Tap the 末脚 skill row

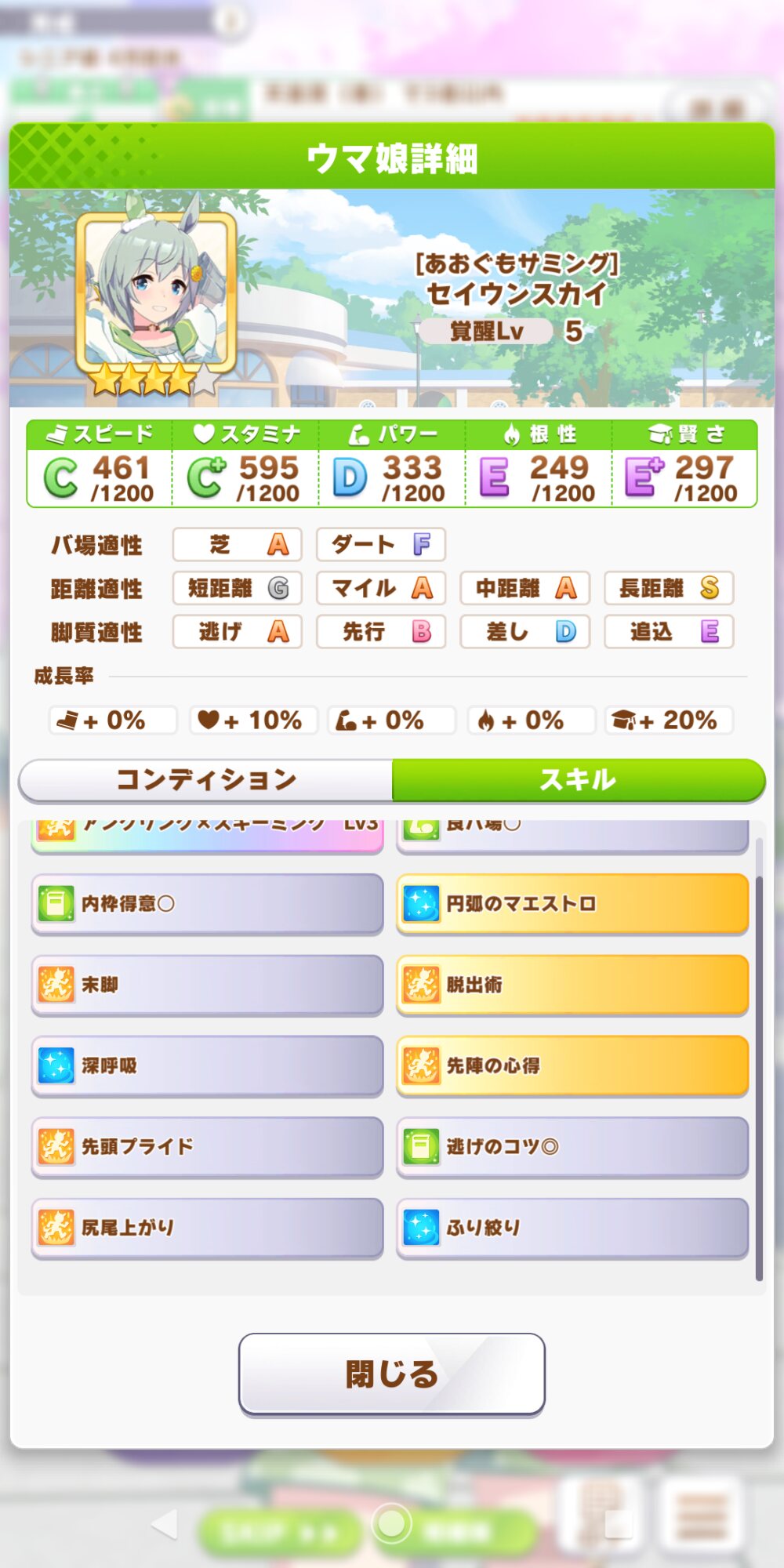click(x=207, y=985)
